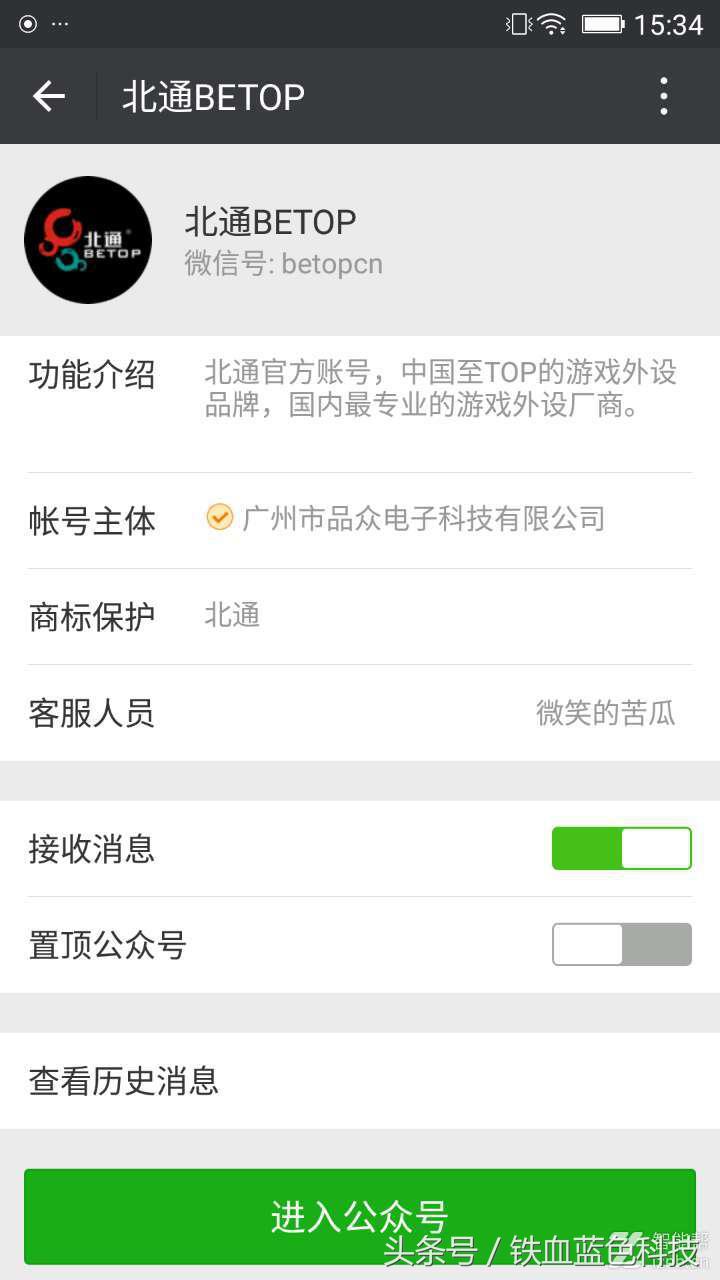Open the three-dot options menu
This screenshot has width=720, height=1280.
pyautogui.click(x=663, y=96)
